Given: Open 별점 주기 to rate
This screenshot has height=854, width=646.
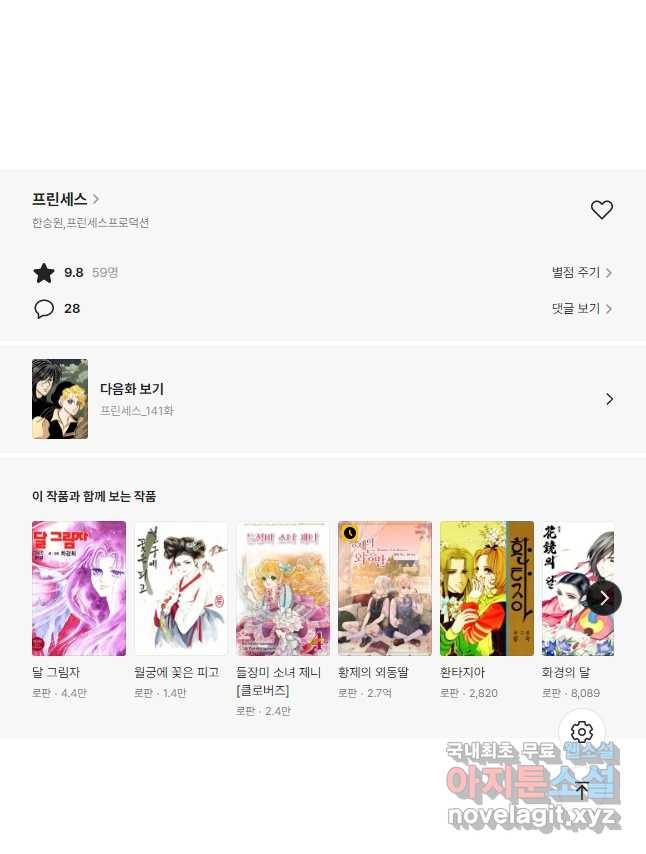Looking at the screenshot, I should [581, 272].
